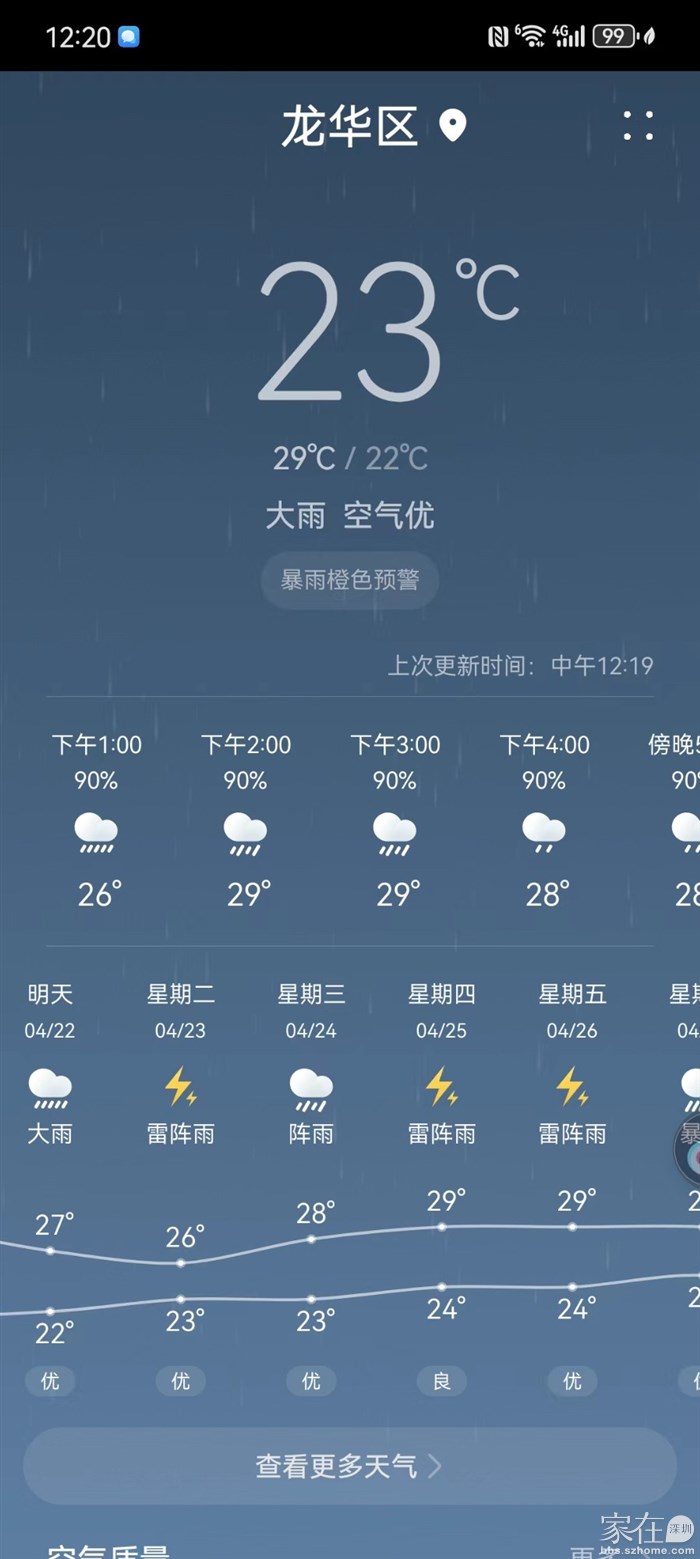The height and width of the screenshot is (1559, 700).
Task: Tap the location pin beside 龙华区
Action: (x=453, y=127)
